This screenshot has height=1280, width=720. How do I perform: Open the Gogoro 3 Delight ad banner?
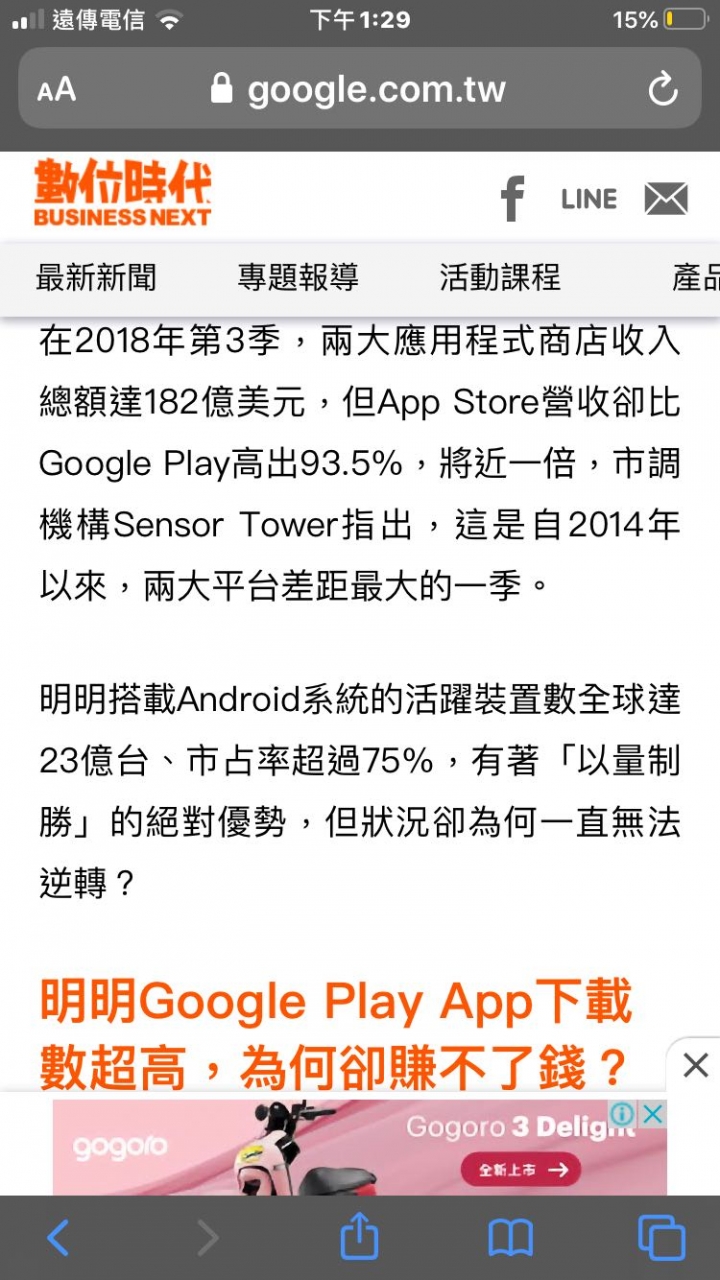[x=359, y=1146]
